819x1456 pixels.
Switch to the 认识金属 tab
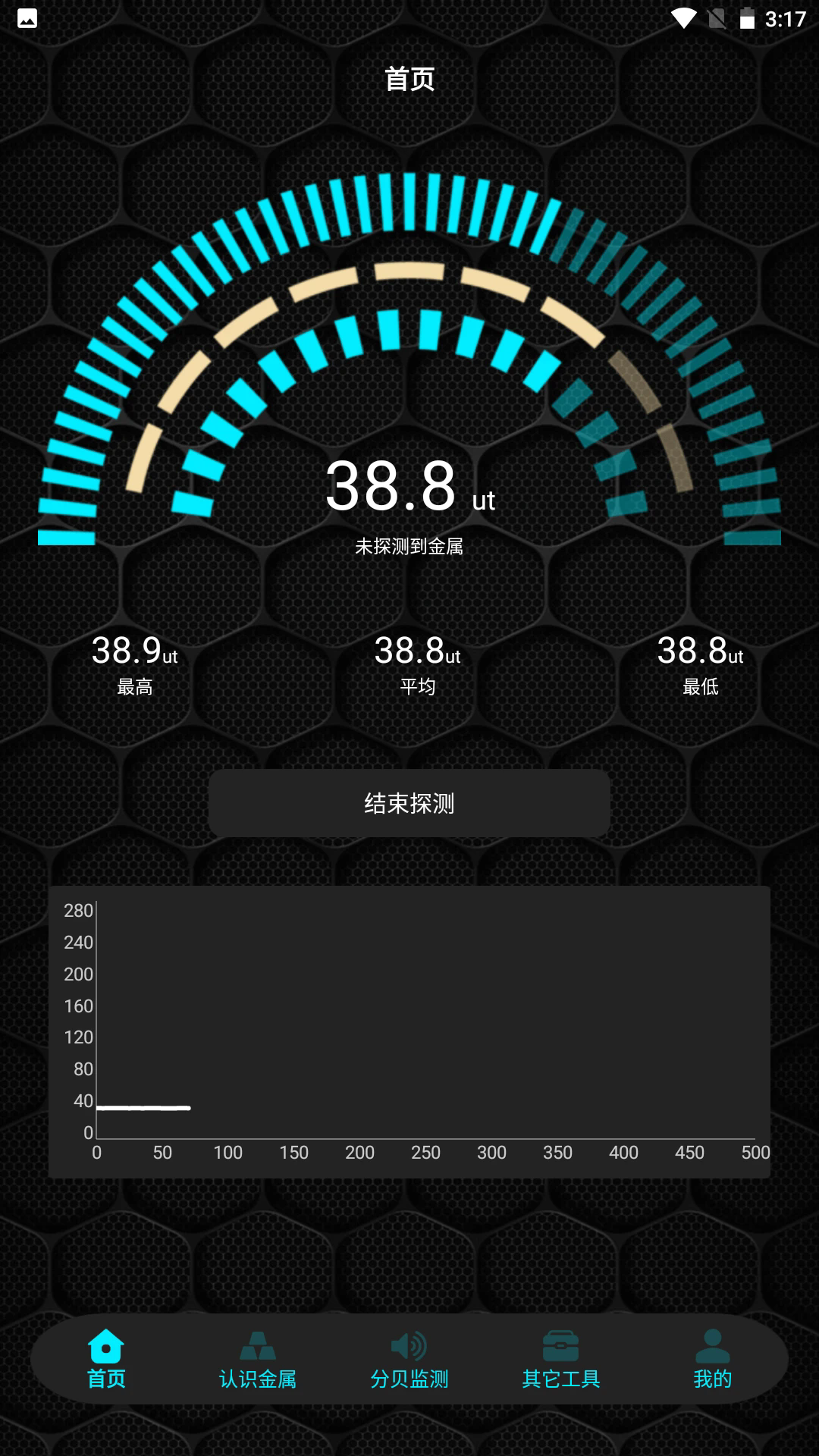click(x=258, y=1360)
